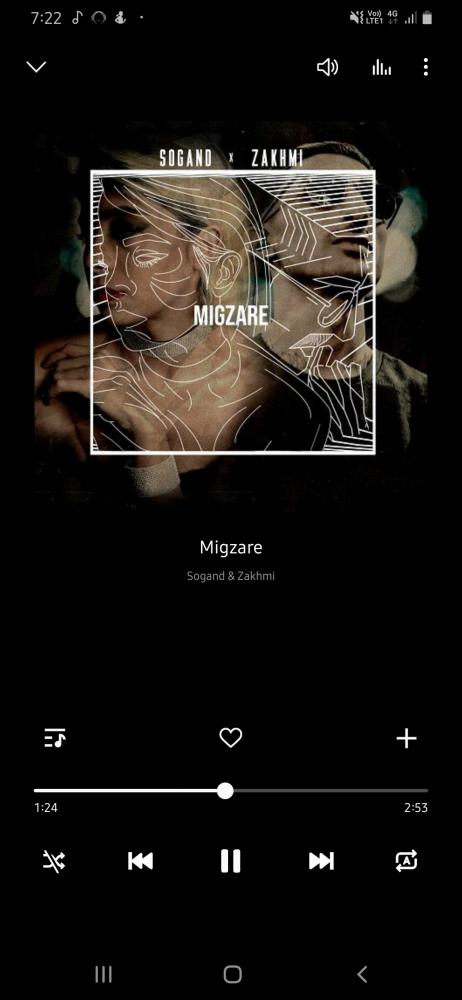This screenshot has width=462, height=1000.
Task: Toggle shuffle mode
Action: pos(54,861)
